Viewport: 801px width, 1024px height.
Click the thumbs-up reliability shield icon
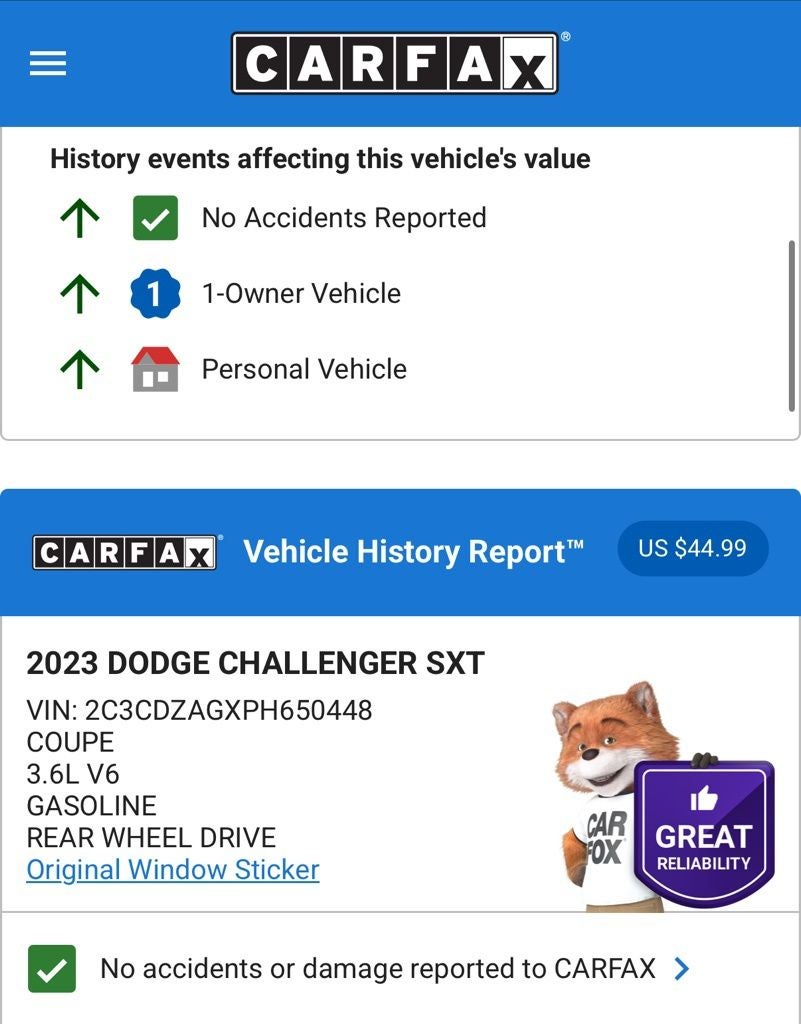pyautogui.click(x=703, y=800)
